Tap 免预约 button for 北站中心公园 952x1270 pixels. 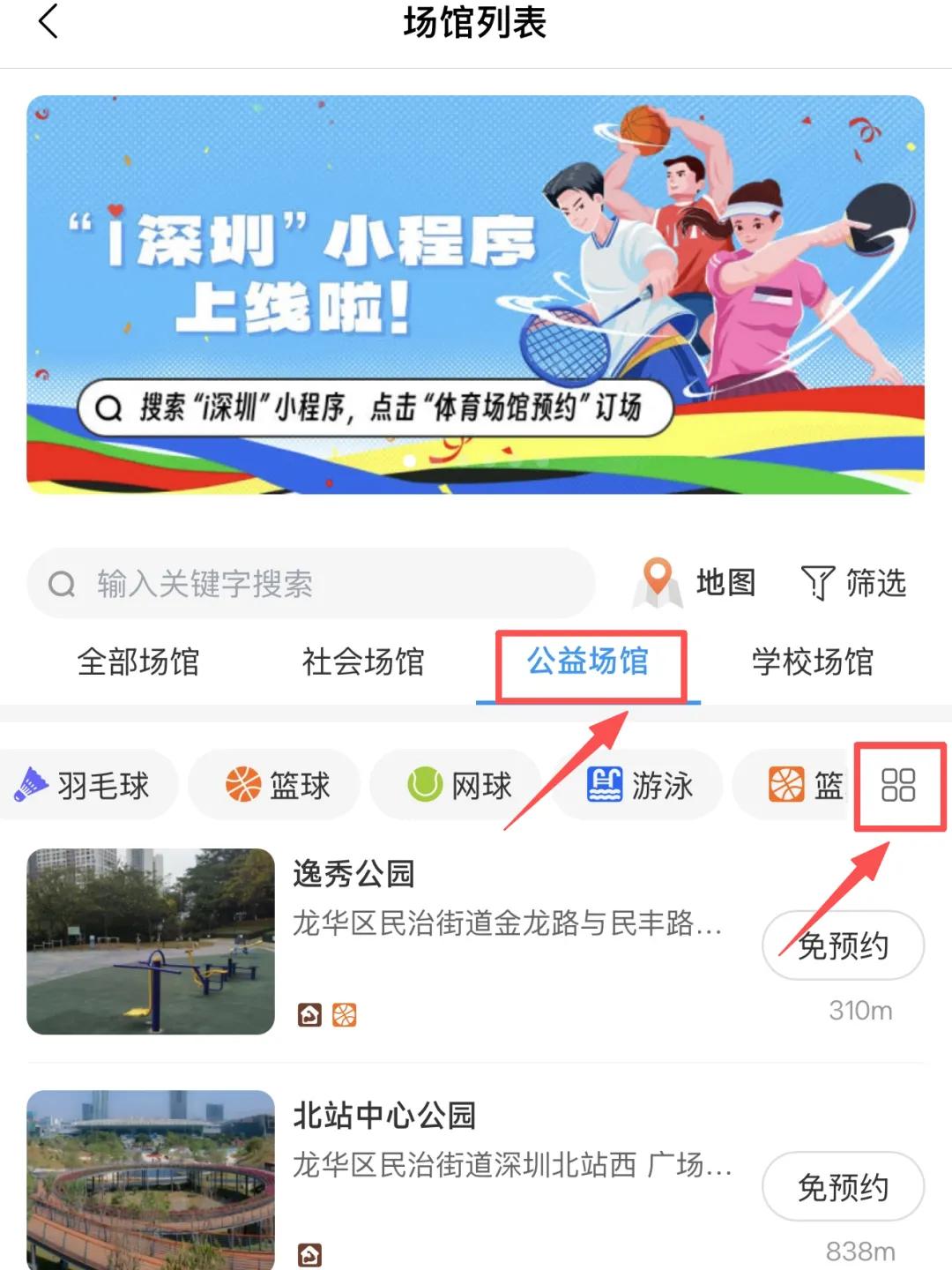tap(843, 1187)
